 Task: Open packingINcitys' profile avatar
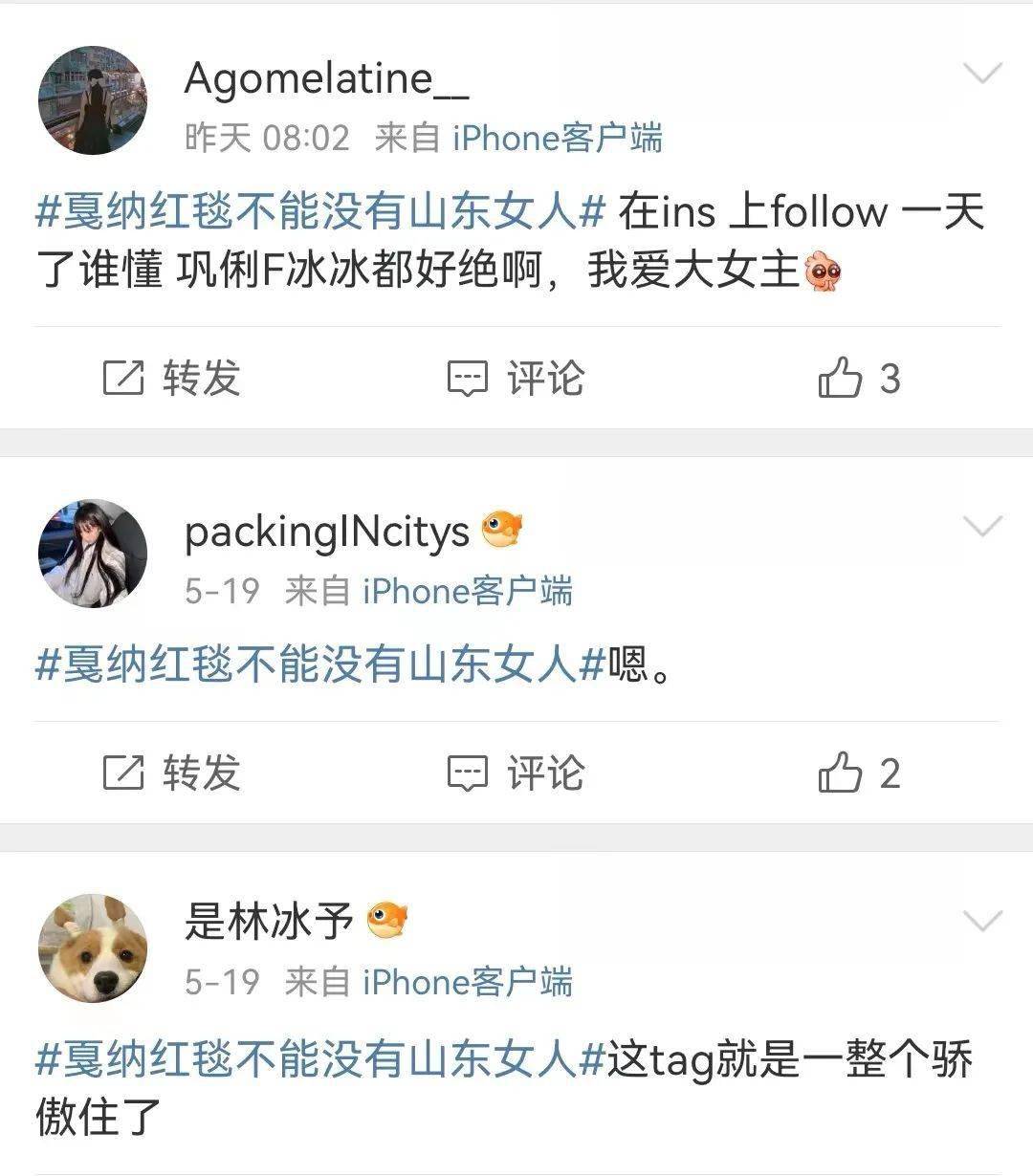point(93,554)
